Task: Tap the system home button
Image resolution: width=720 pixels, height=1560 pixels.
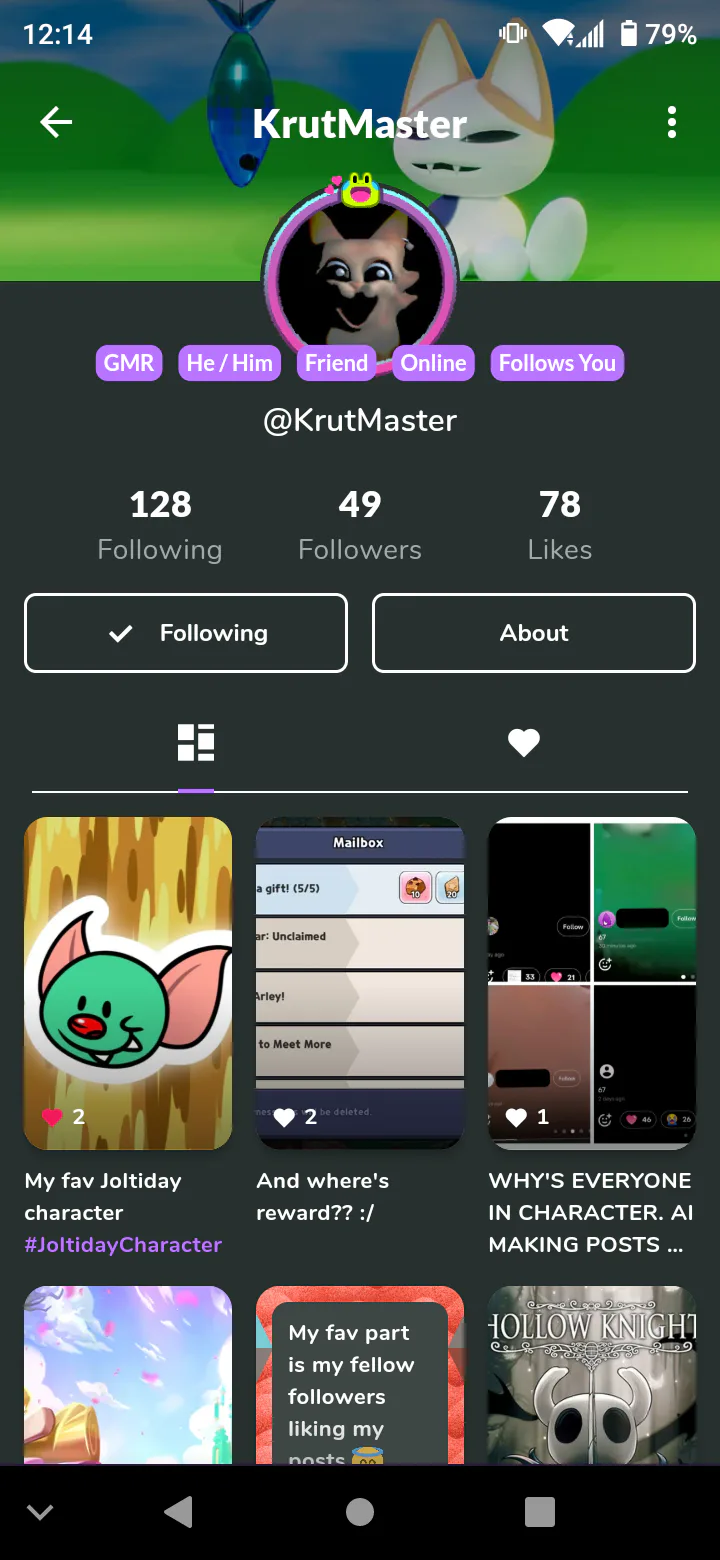Action: (x=360, y=1513)
